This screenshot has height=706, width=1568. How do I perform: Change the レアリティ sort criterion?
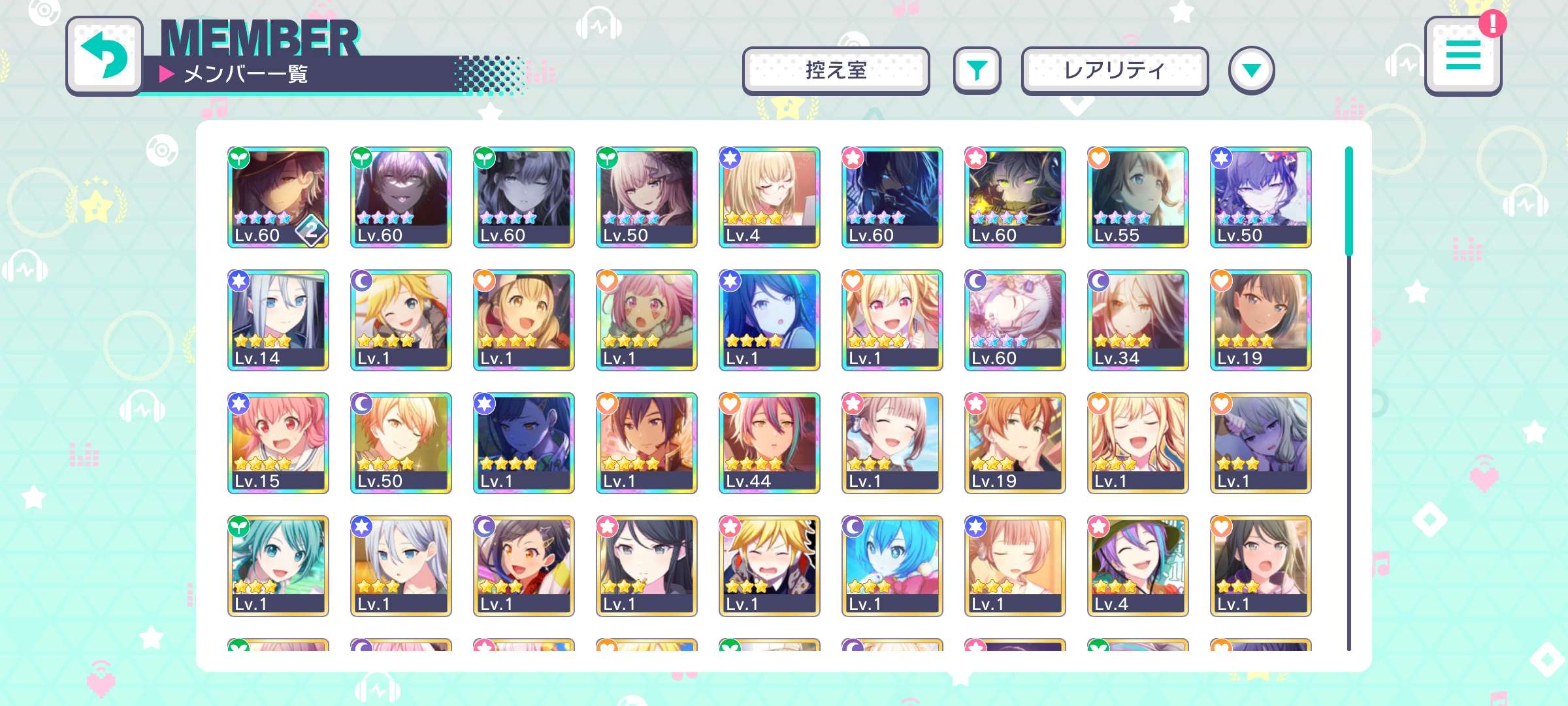1115,71
